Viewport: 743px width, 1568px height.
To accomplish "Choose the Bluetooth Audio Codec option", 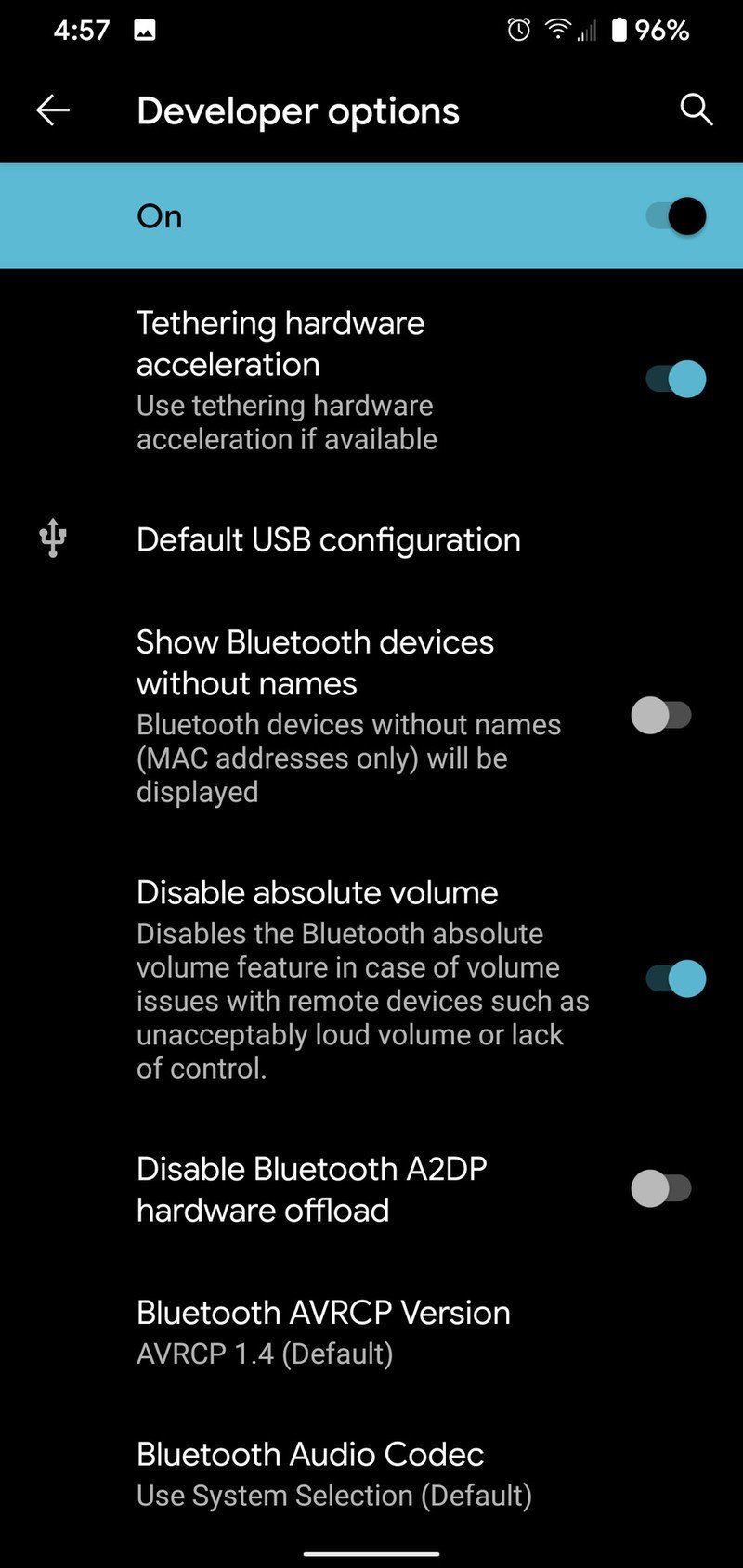I will point(333,1473).
